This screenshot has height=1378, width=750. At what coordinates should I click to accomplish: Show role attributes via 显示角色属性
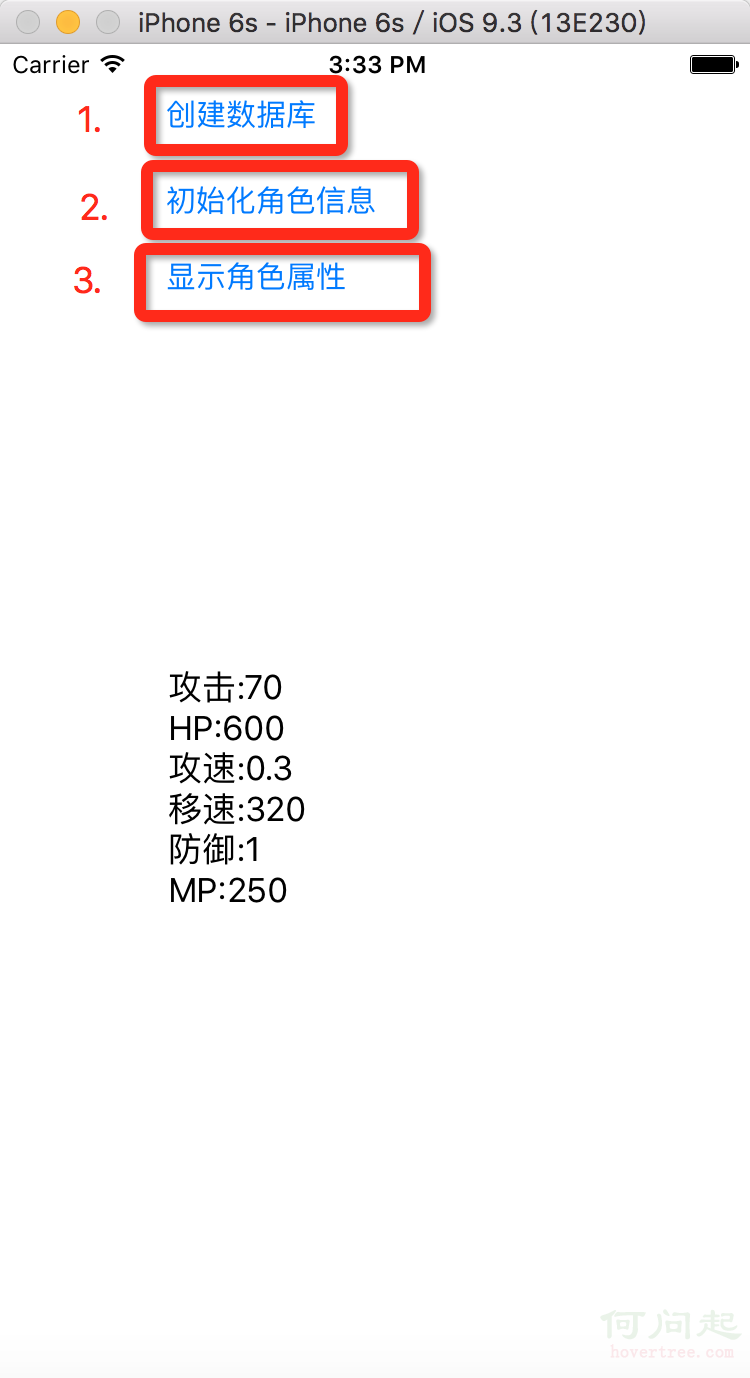[256, 277]
